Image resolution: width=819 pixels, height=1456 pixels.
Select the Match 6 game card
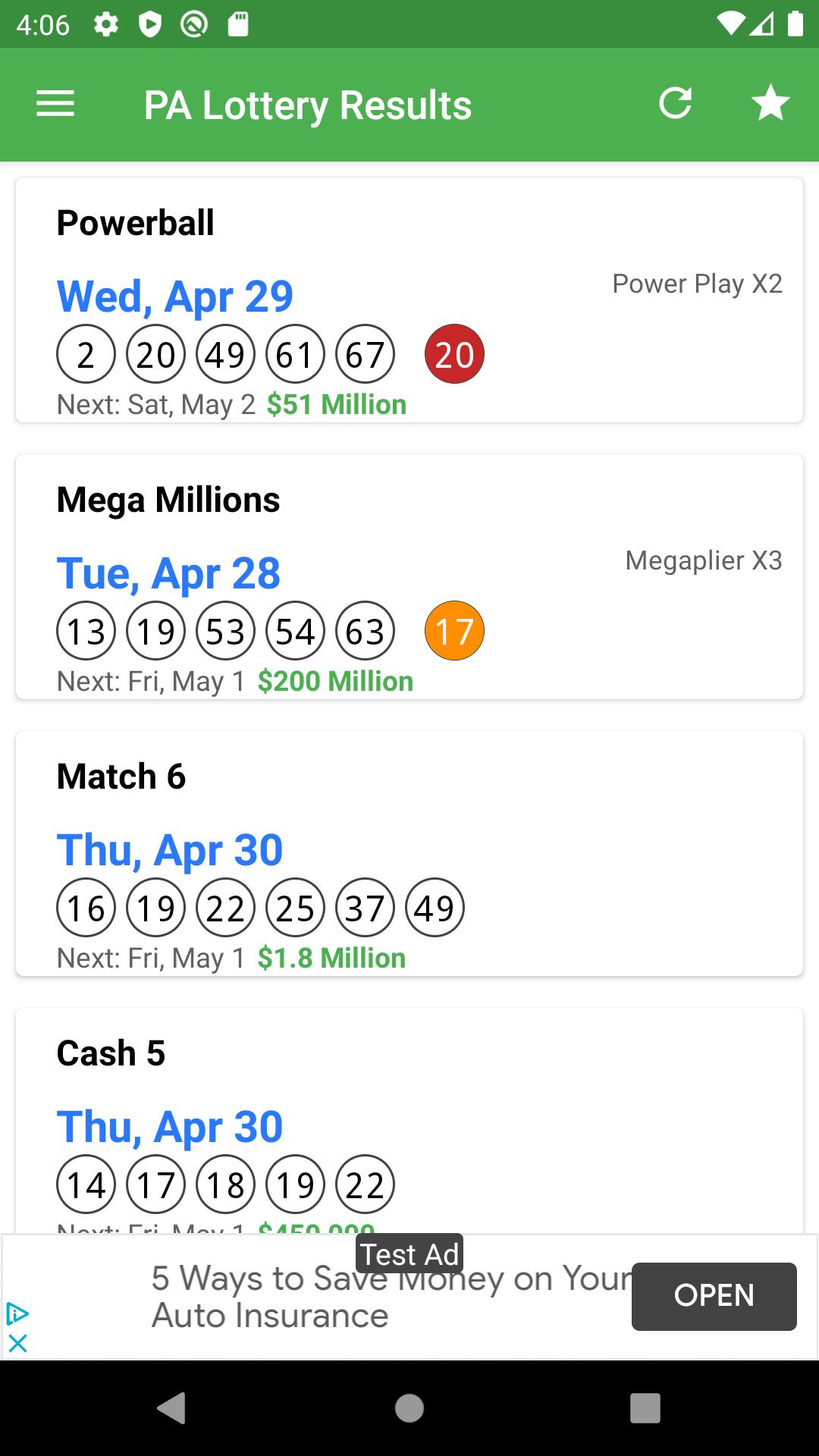pos(409,852)
